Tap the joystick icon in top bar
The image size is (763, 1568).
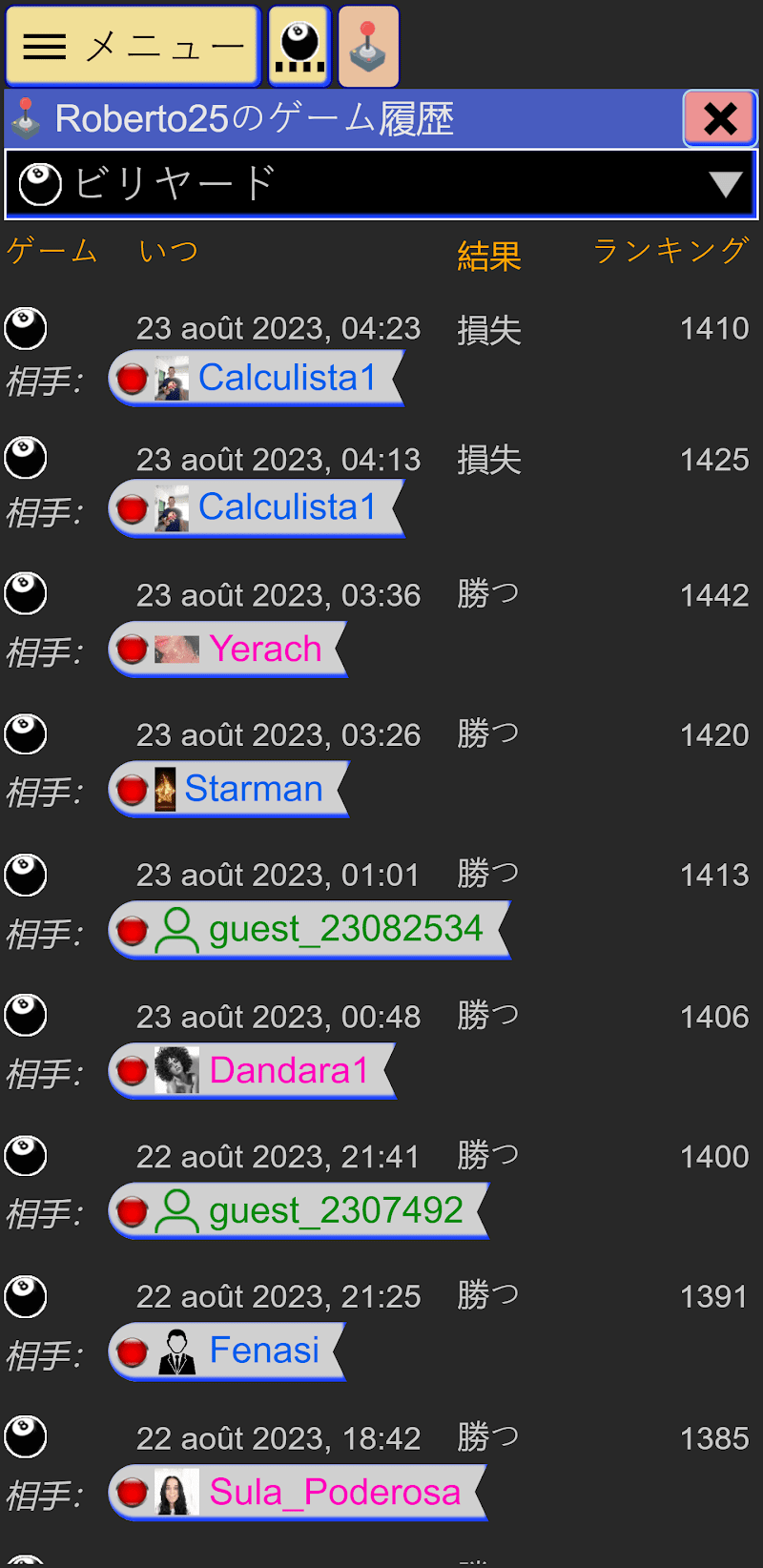368,46
